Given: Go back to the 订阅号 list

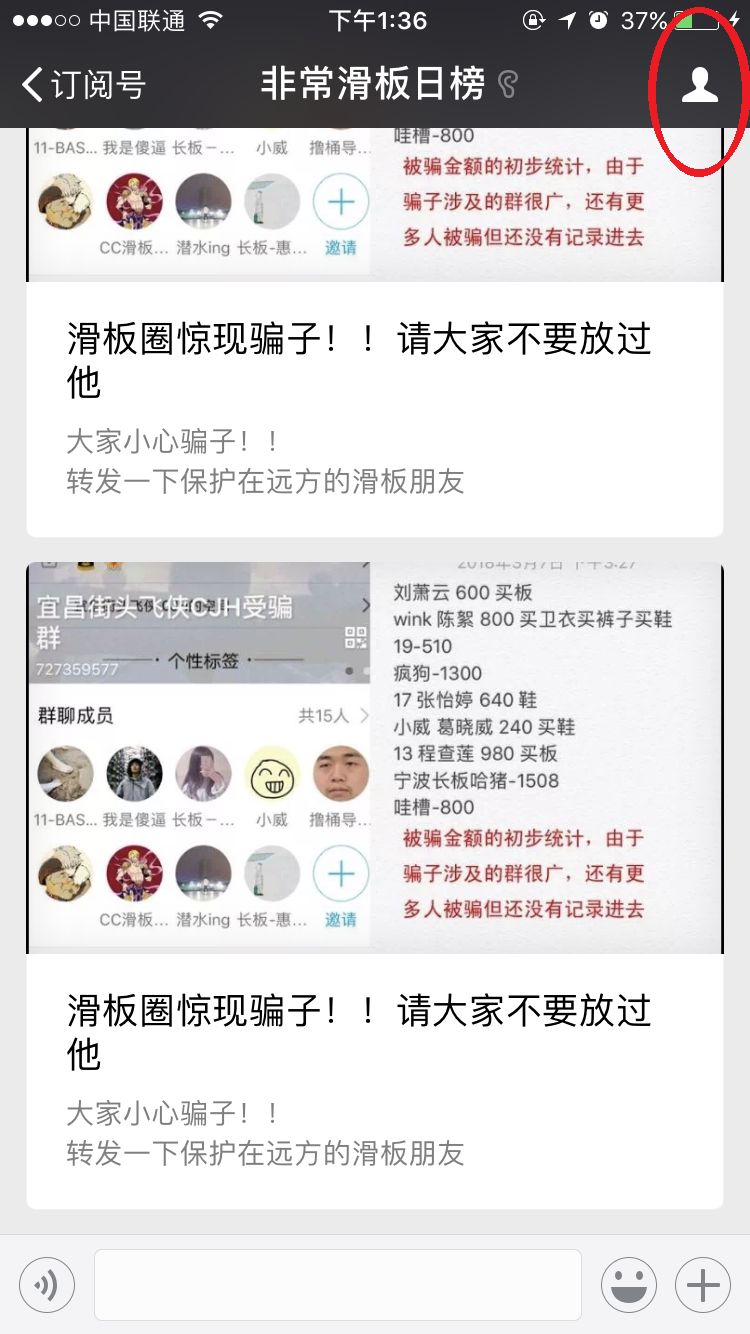Looking at the screenshot, I should (x=84, y=85).
